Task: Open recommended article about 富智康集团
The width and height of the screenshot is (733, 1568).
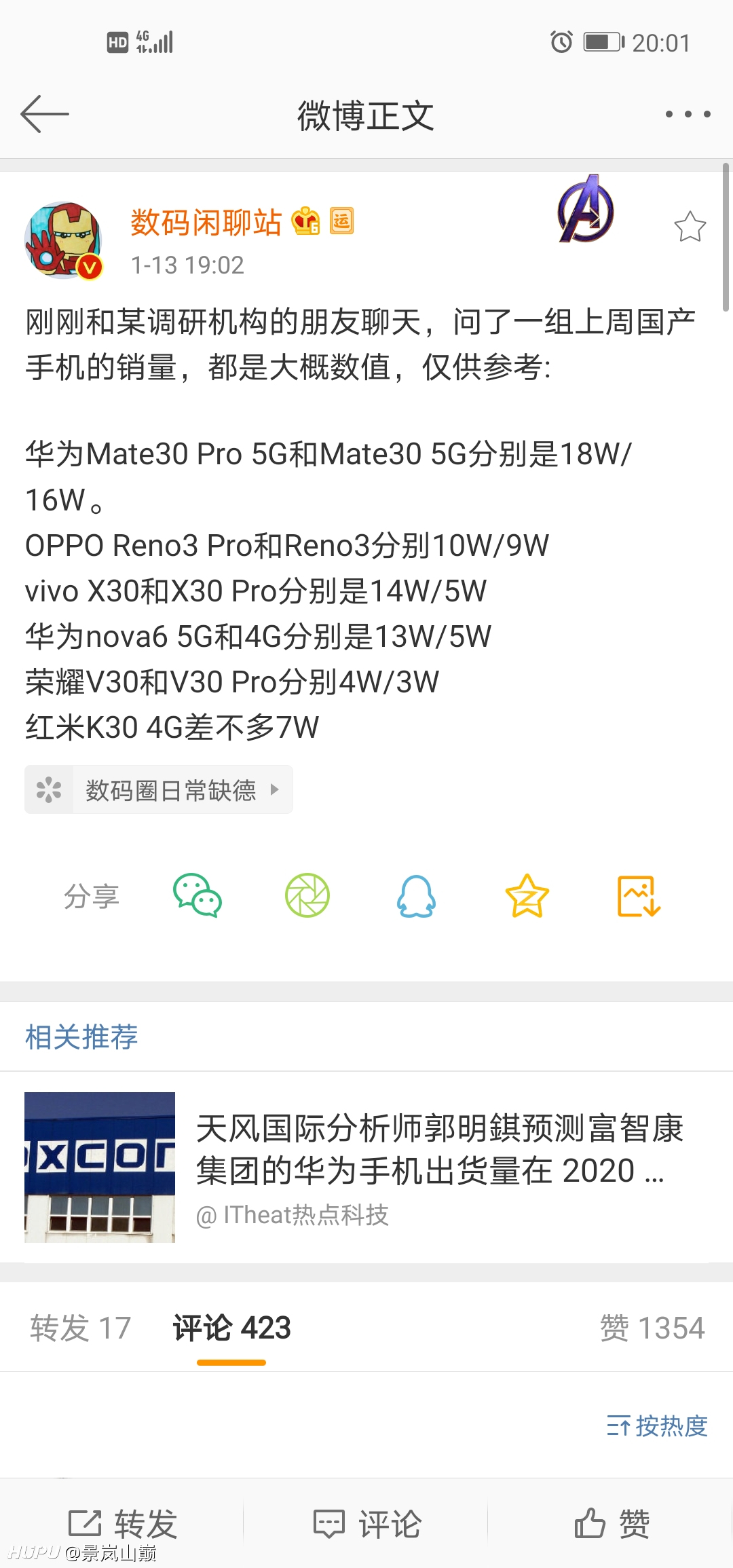Action: [x=366, y=1168]
